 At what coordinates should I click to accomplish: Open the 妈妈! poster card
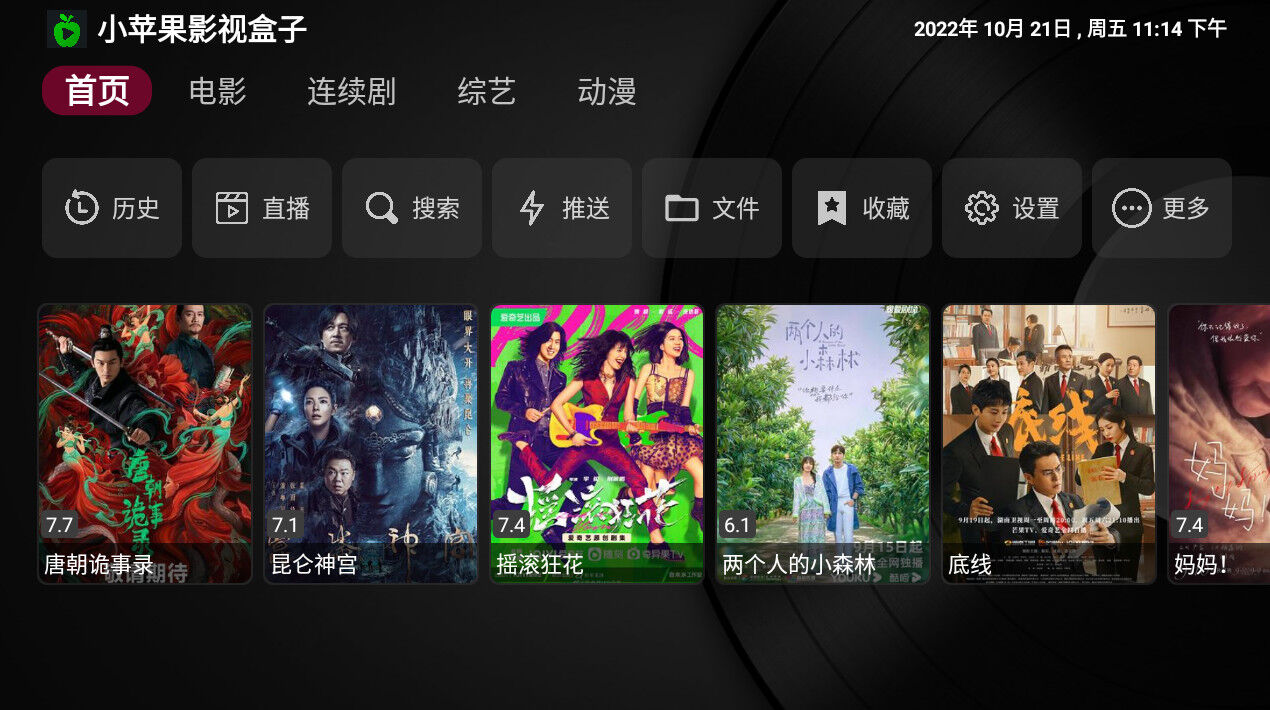click(1220, 443)
